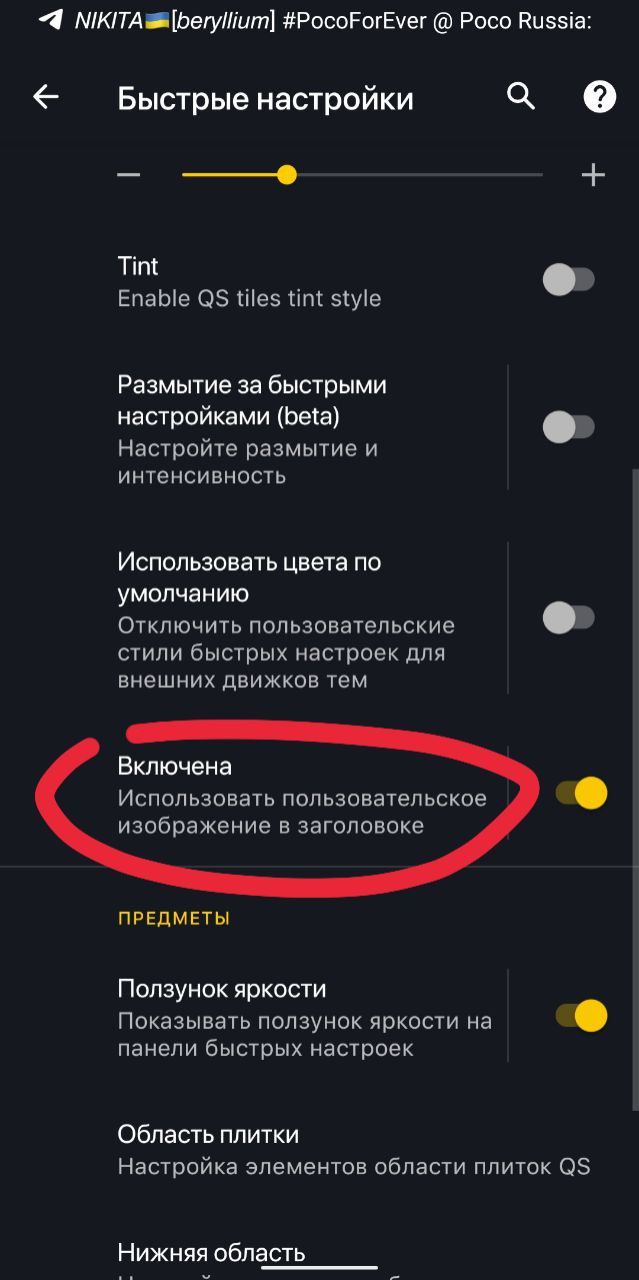Image resolution: width=639 pixels, height=1280 pixels.
Task: Go back from Быстрые настройки
Action: [x=46, y=97]
